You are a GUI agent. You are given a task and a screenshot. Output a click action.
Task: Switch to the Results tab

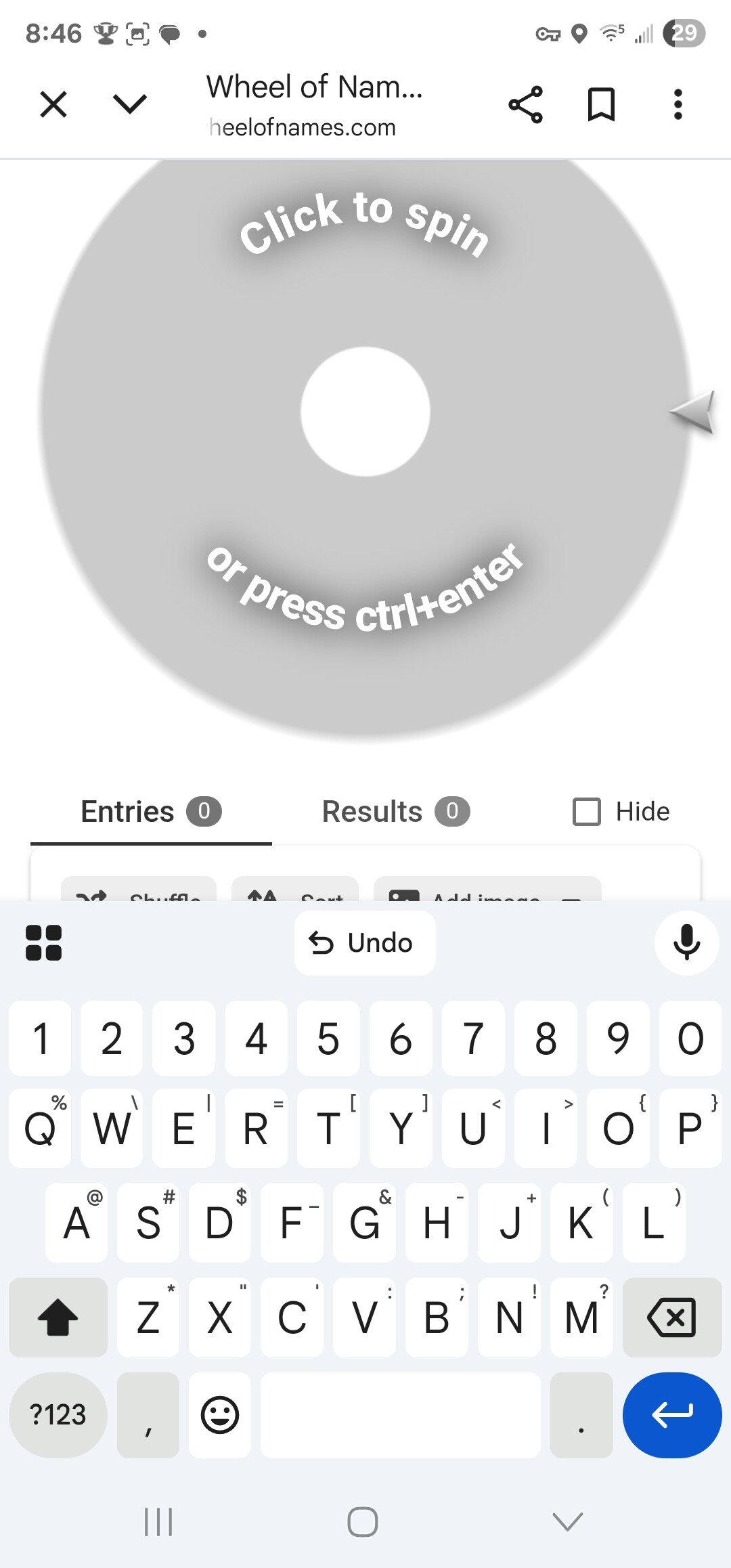click(x=395, y=811)
